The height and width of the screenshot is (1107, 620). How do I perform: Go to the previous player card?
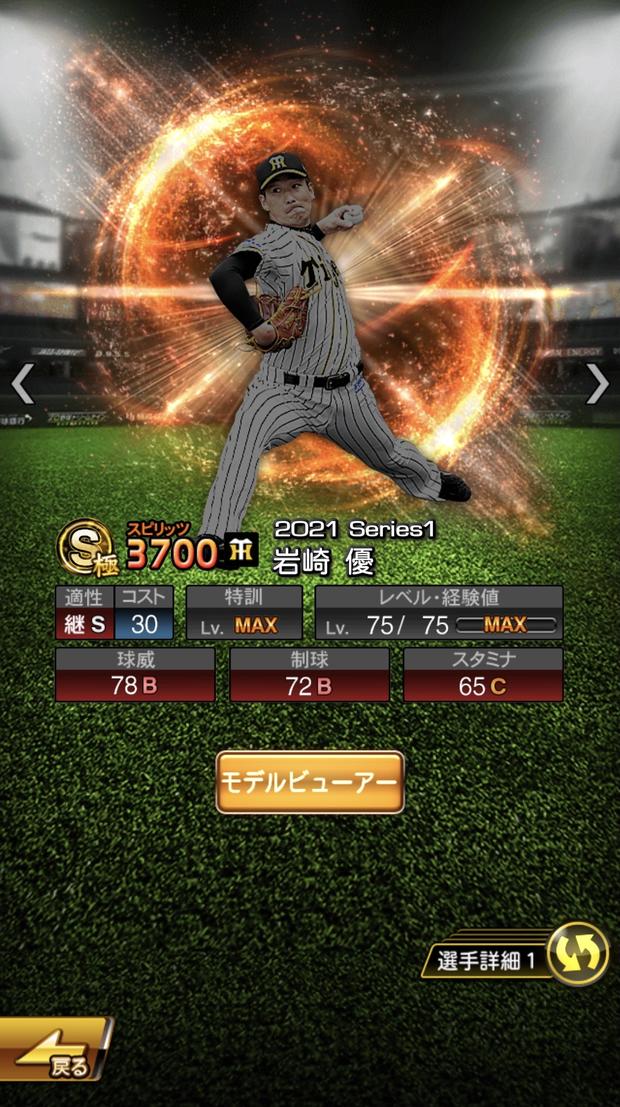point(23,383)
